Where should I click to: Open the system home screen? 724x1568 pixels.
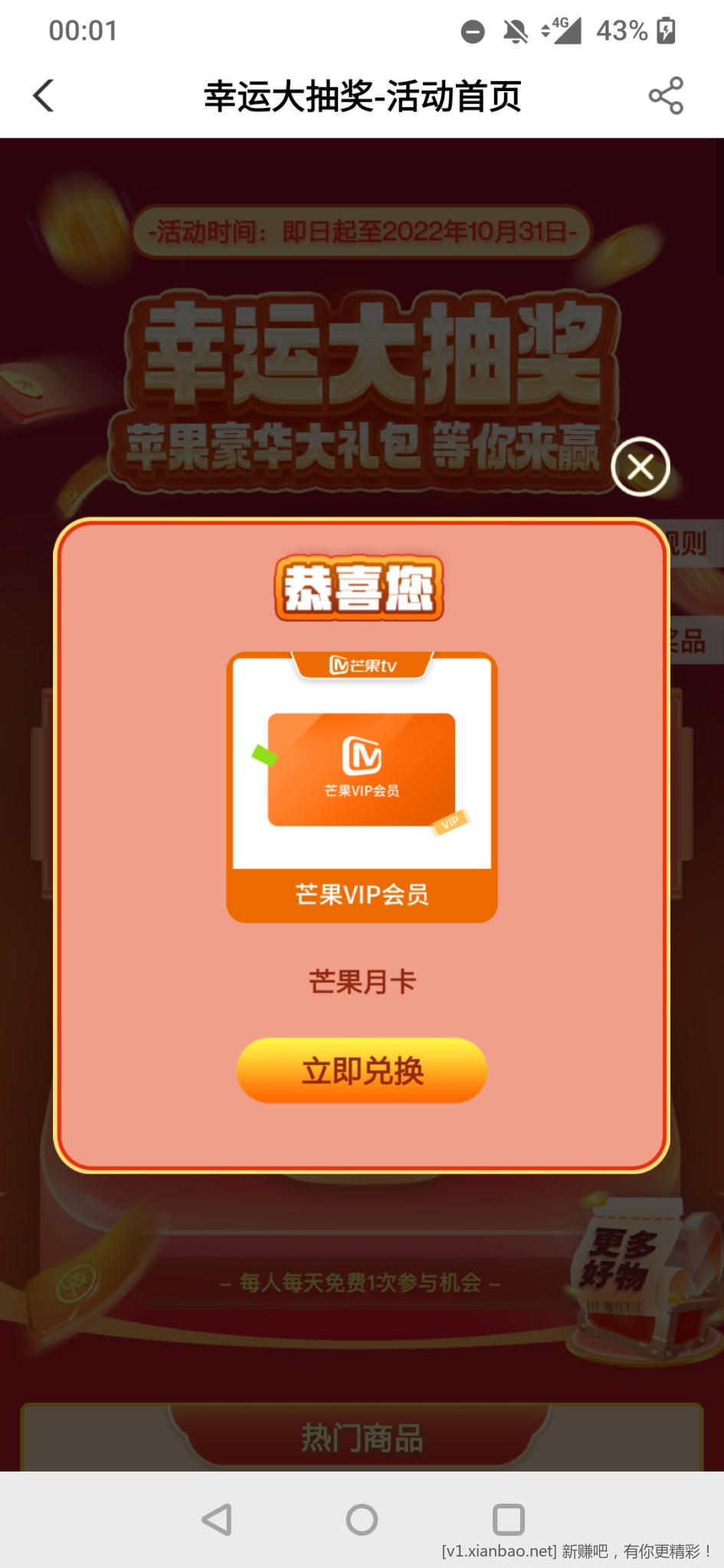click(x=362, y=1520)
